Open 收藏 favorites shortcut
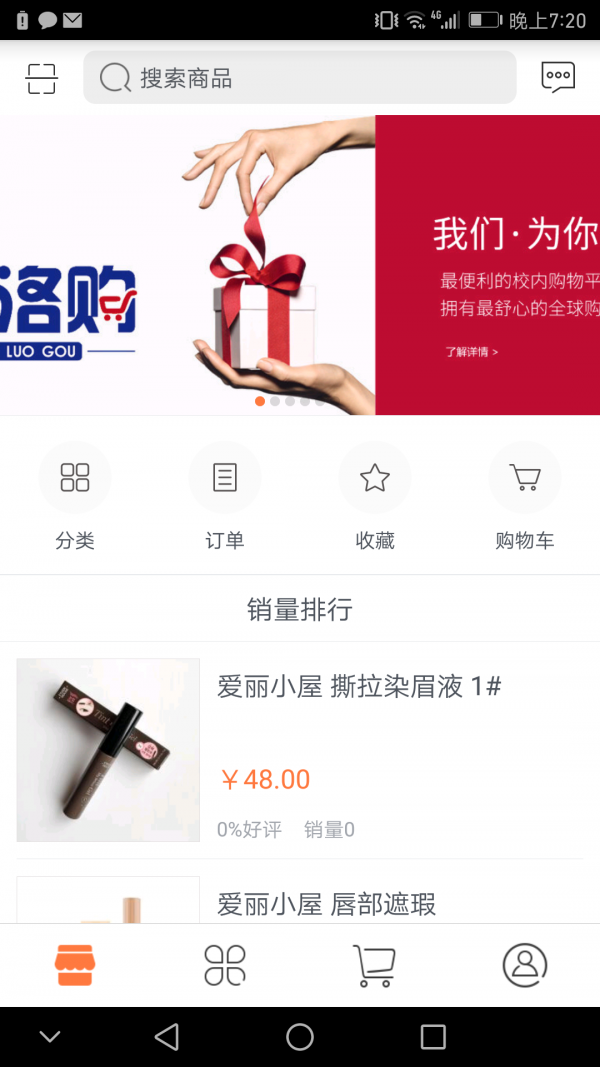 [x=375, y=496]
